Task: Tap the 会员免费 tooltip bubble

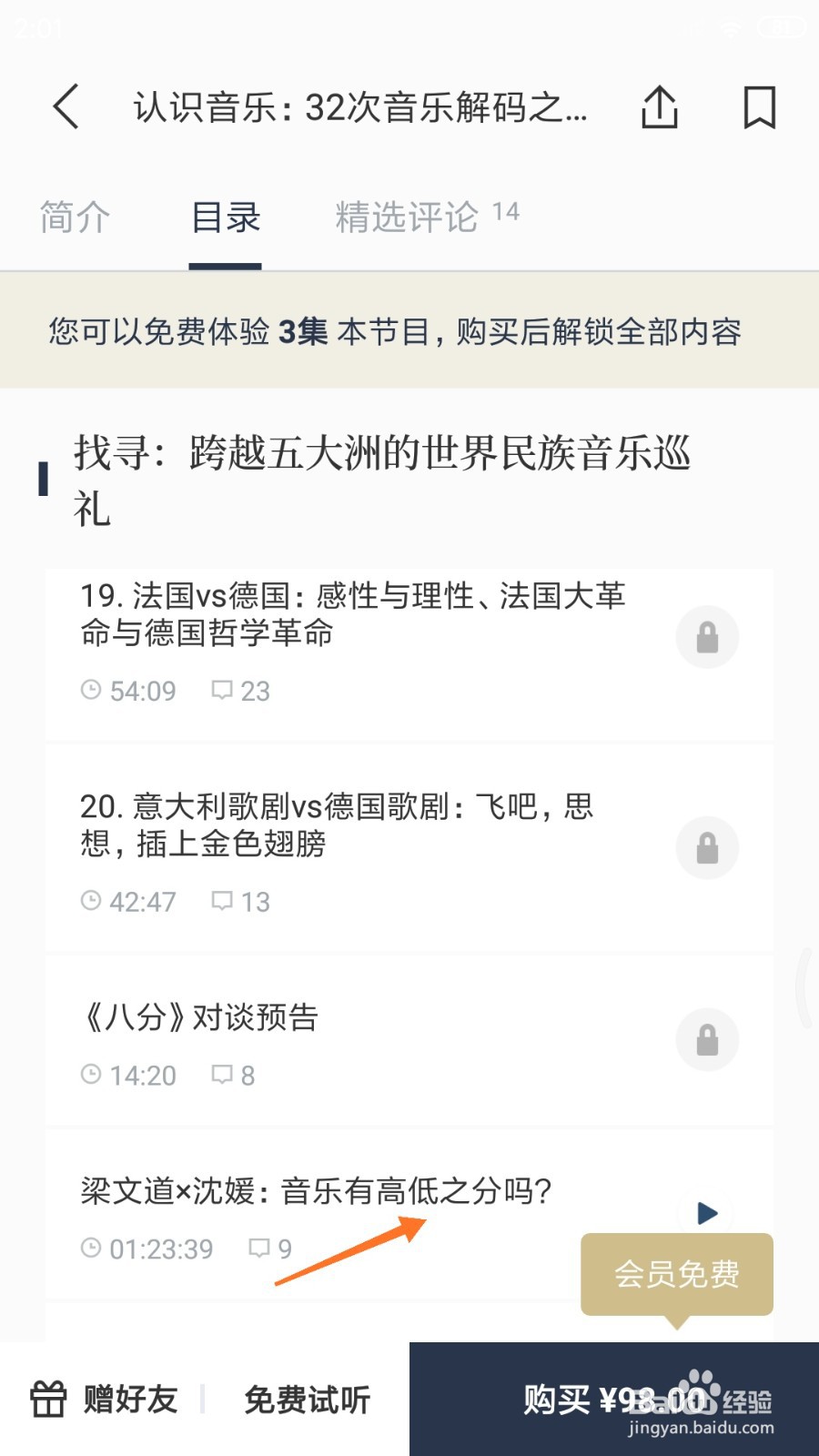Action: point(677,1274)
